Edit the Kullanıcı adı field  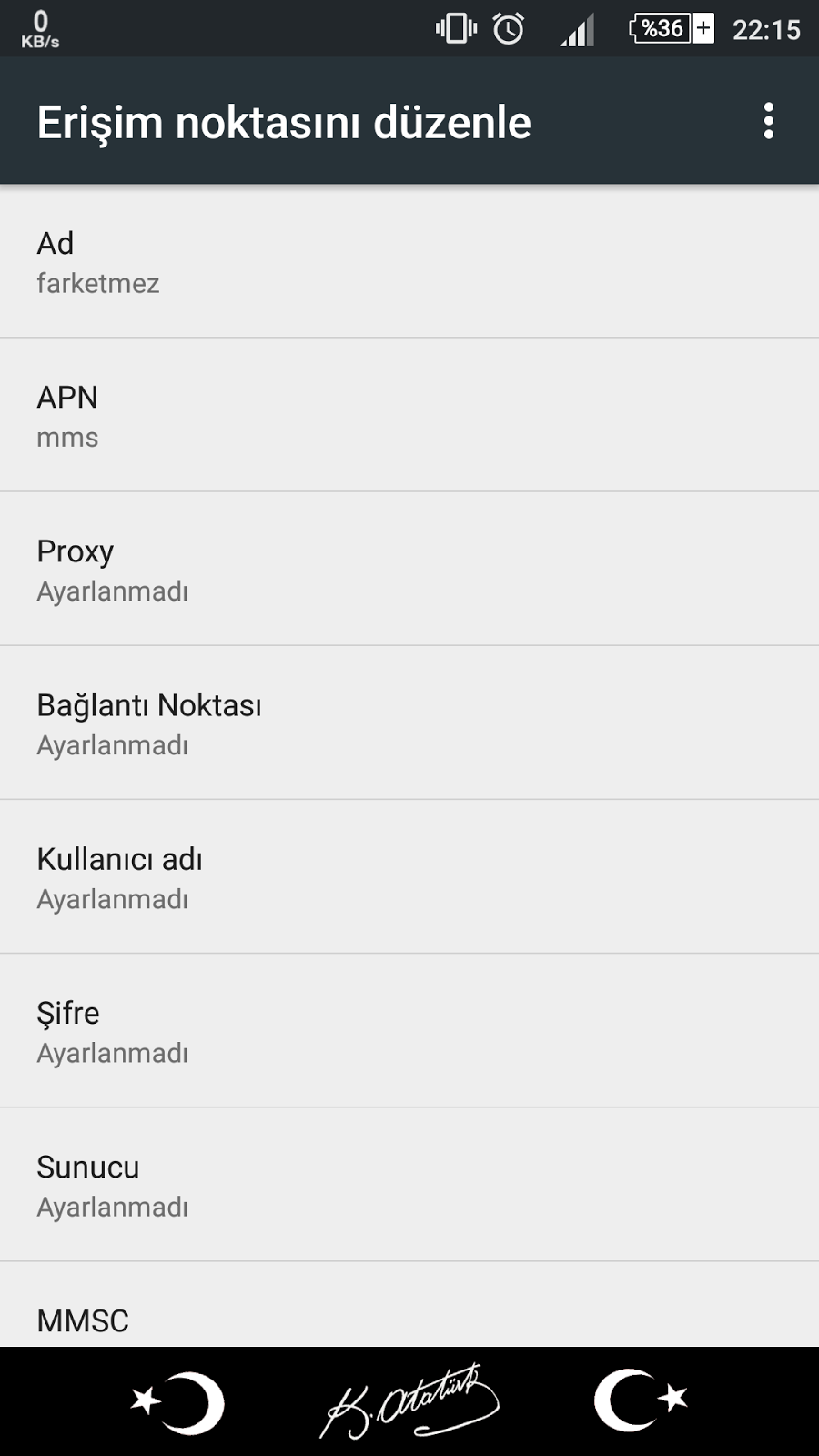[x=409, y=876]
